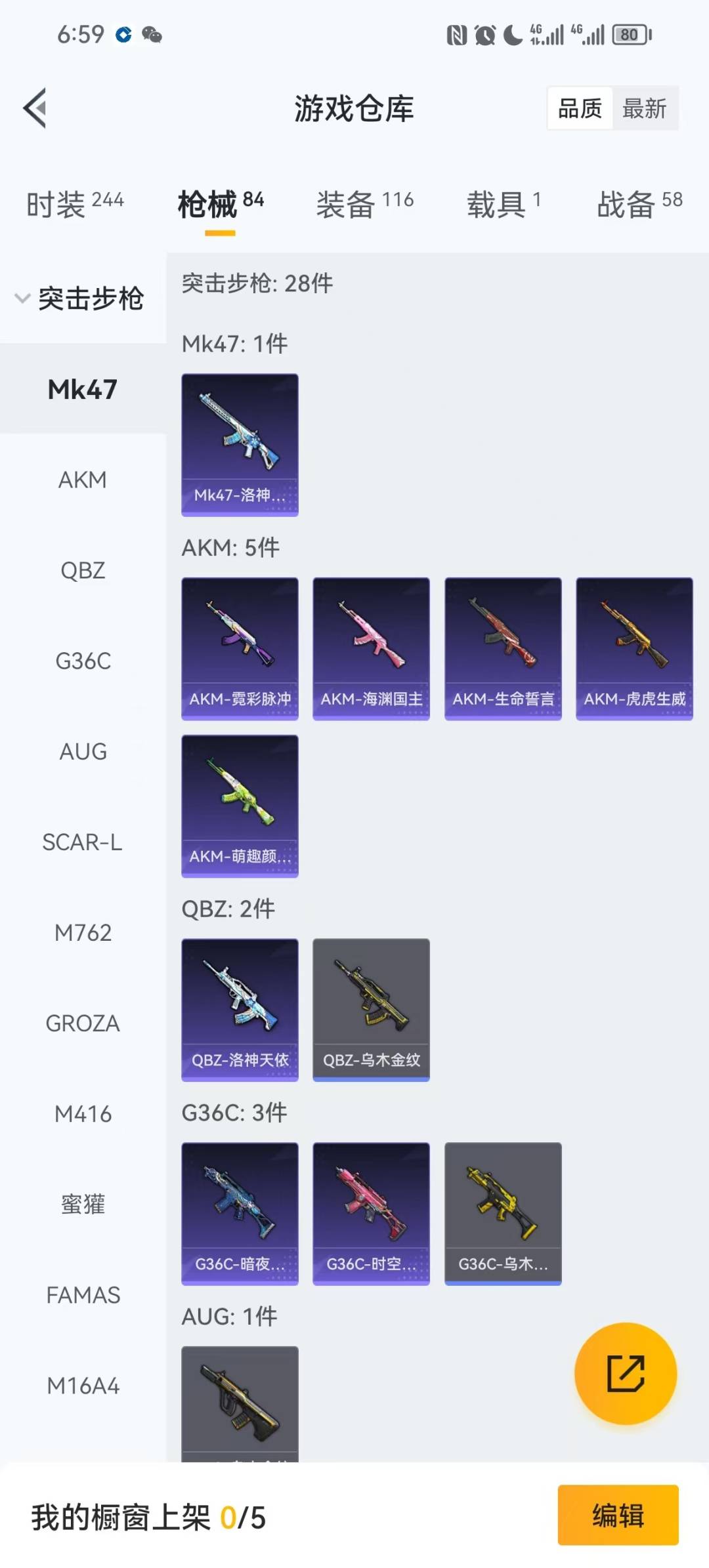Viewport: 709px width, 1568px height.
Task: Open the AKM-海渊国主 skin card
Action: (x=371, y=648)
